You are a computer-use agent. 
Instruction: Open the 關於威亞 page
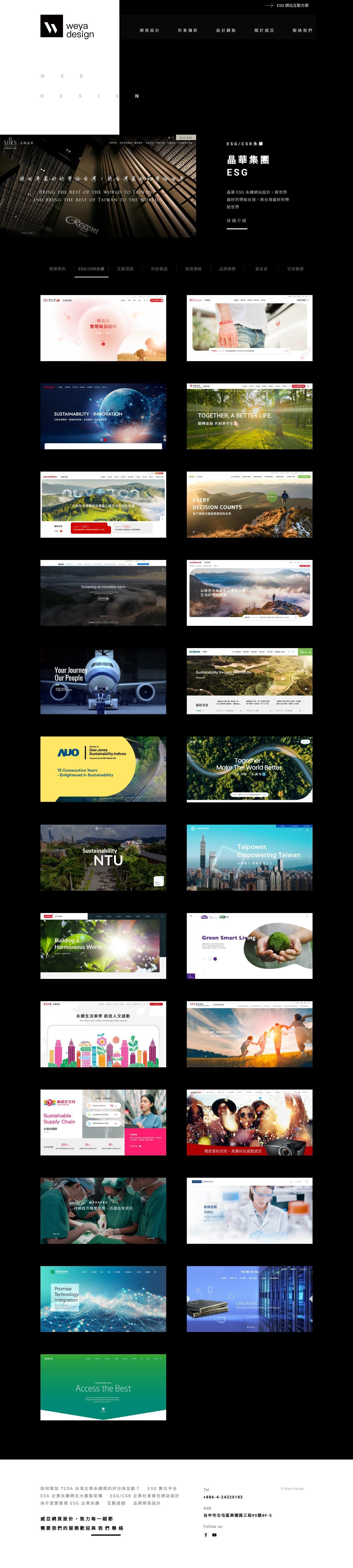point(264,30)
